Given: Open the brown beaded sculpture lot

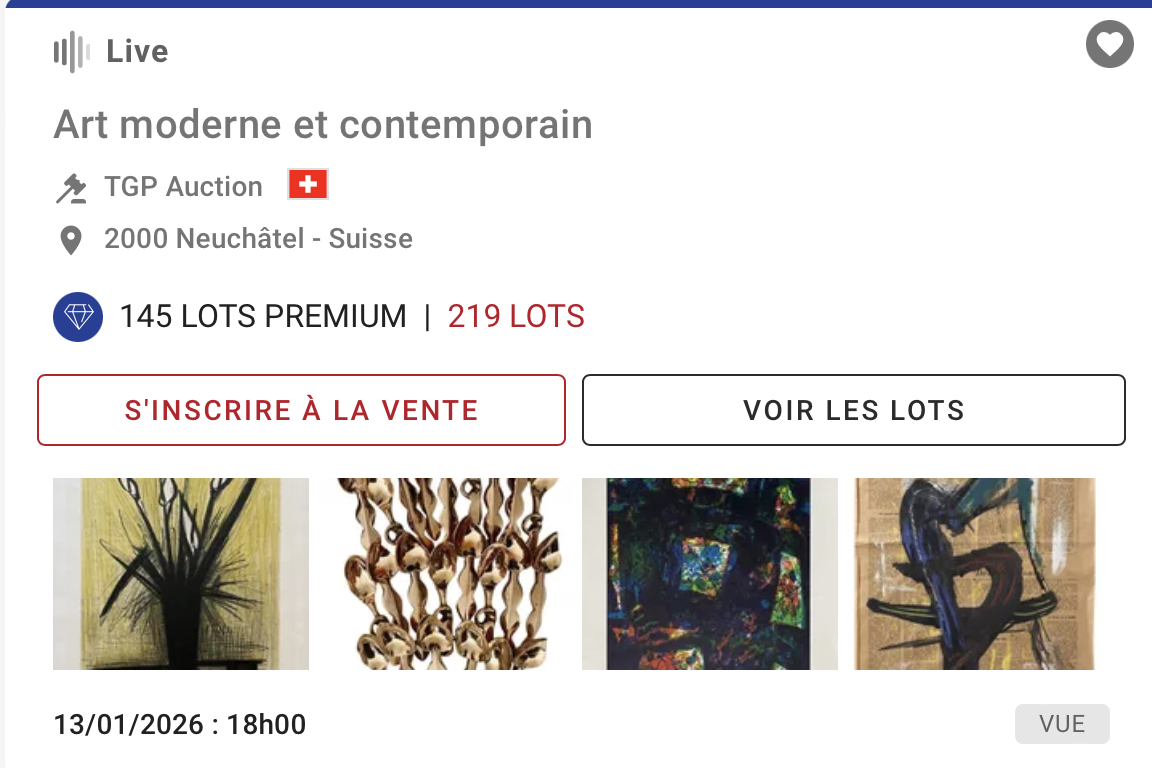Looking at the screenshot, I should pos(445,573).
